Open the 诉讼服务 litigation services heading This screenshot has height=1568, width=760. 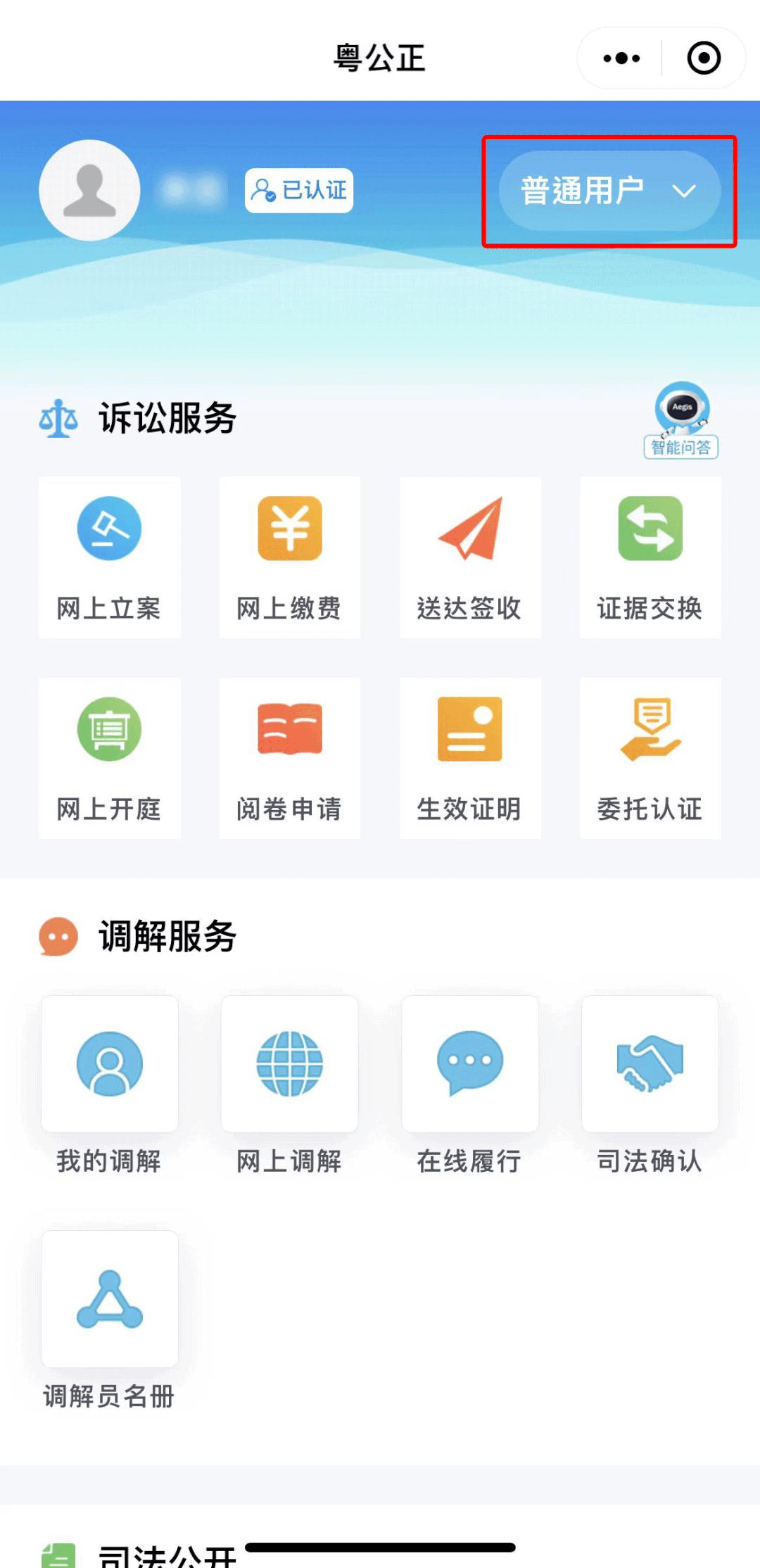tap(165, 417)
